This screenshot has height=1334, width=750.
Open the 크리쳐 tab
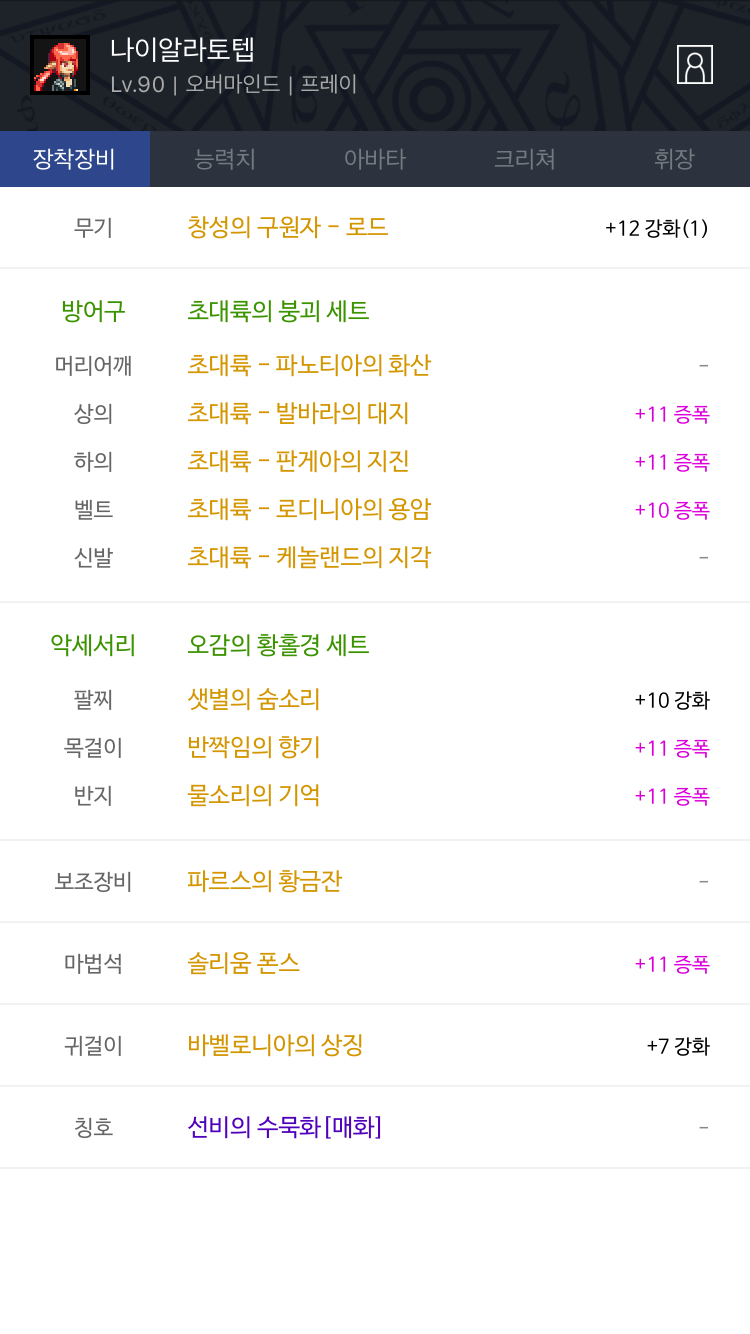pos(525,158)
